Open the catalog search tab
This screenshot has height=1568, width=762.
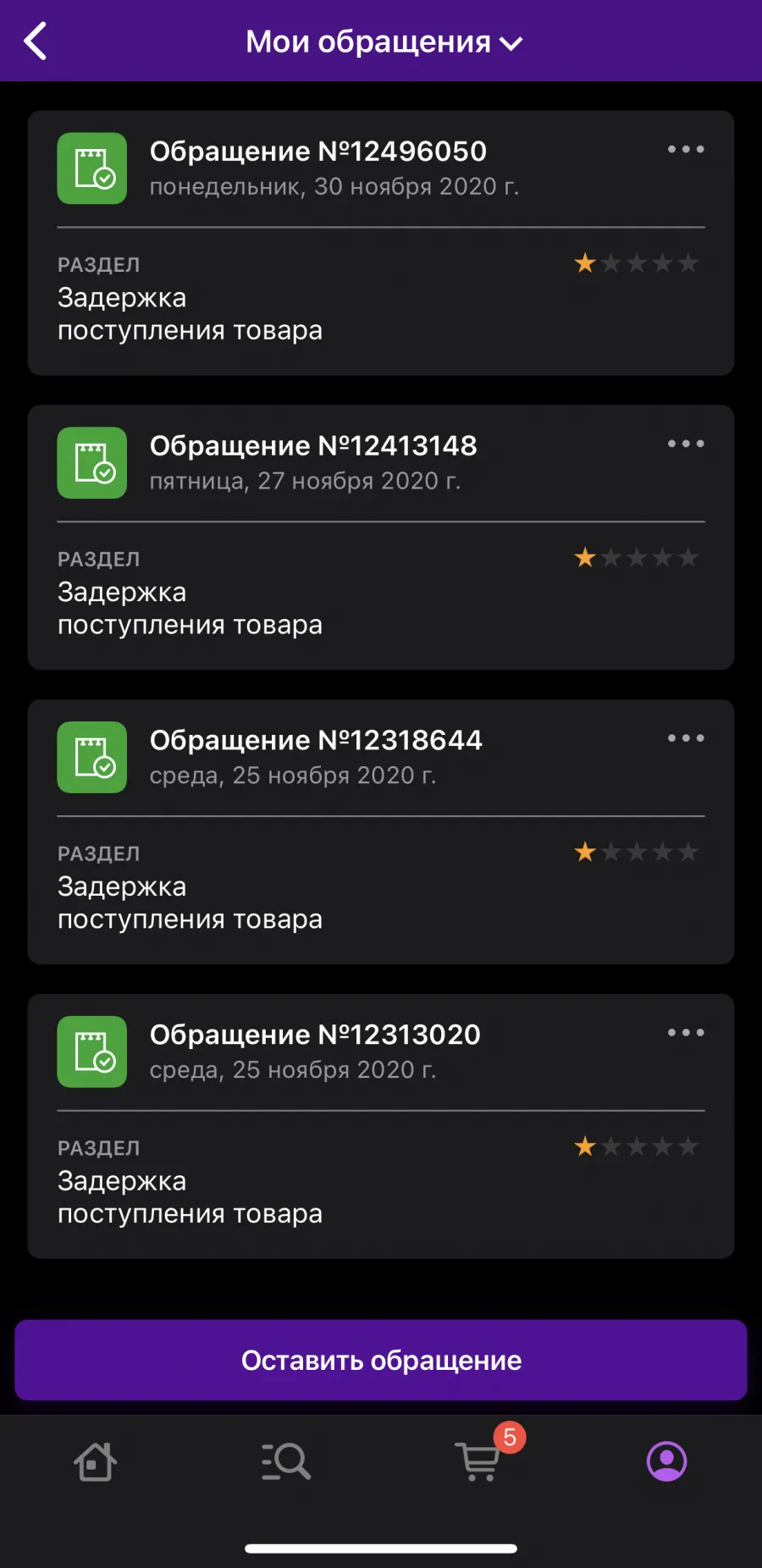coord(286,1461)
